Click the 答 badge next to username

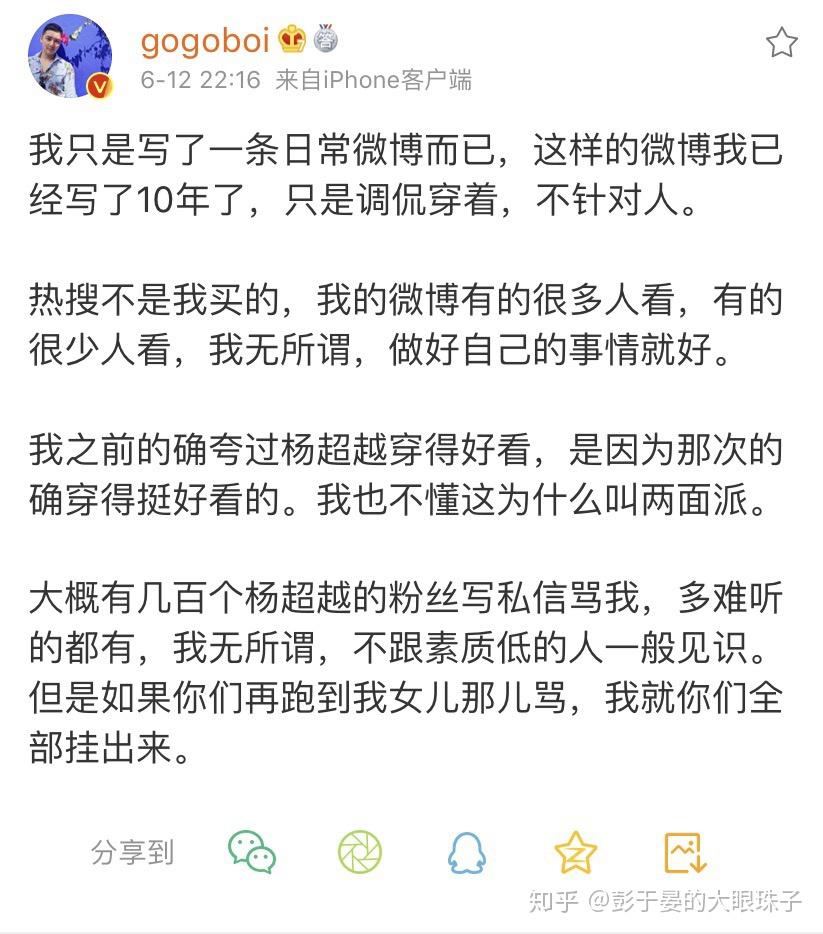(323, 39)
